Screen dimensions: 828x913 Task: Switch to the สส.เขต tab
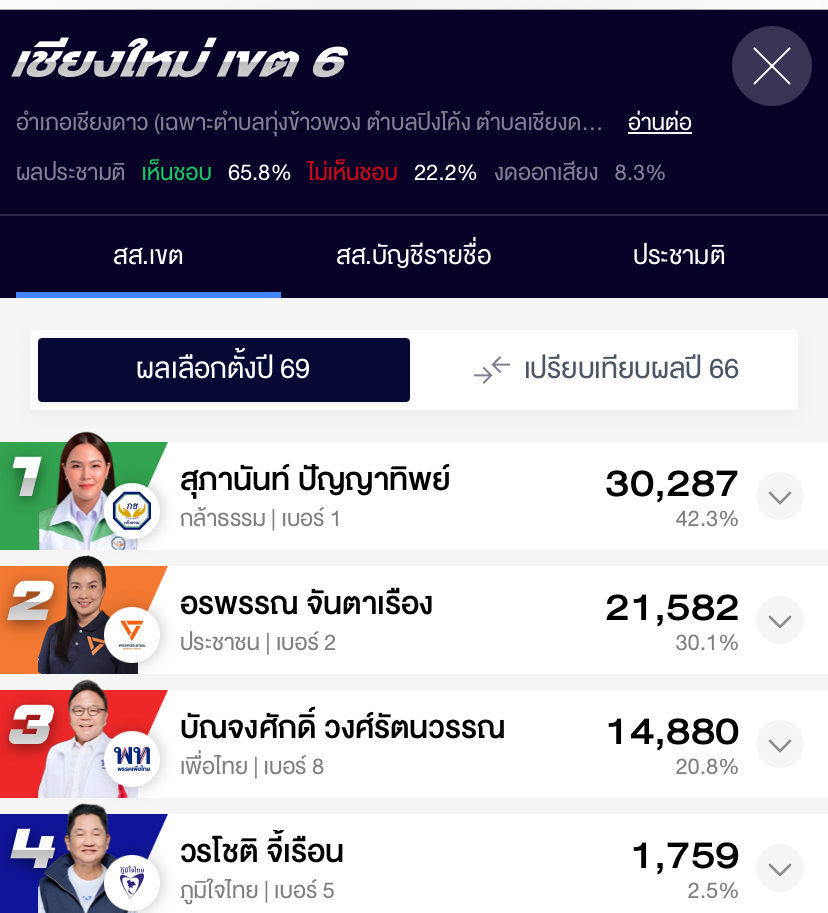[148, 256]
